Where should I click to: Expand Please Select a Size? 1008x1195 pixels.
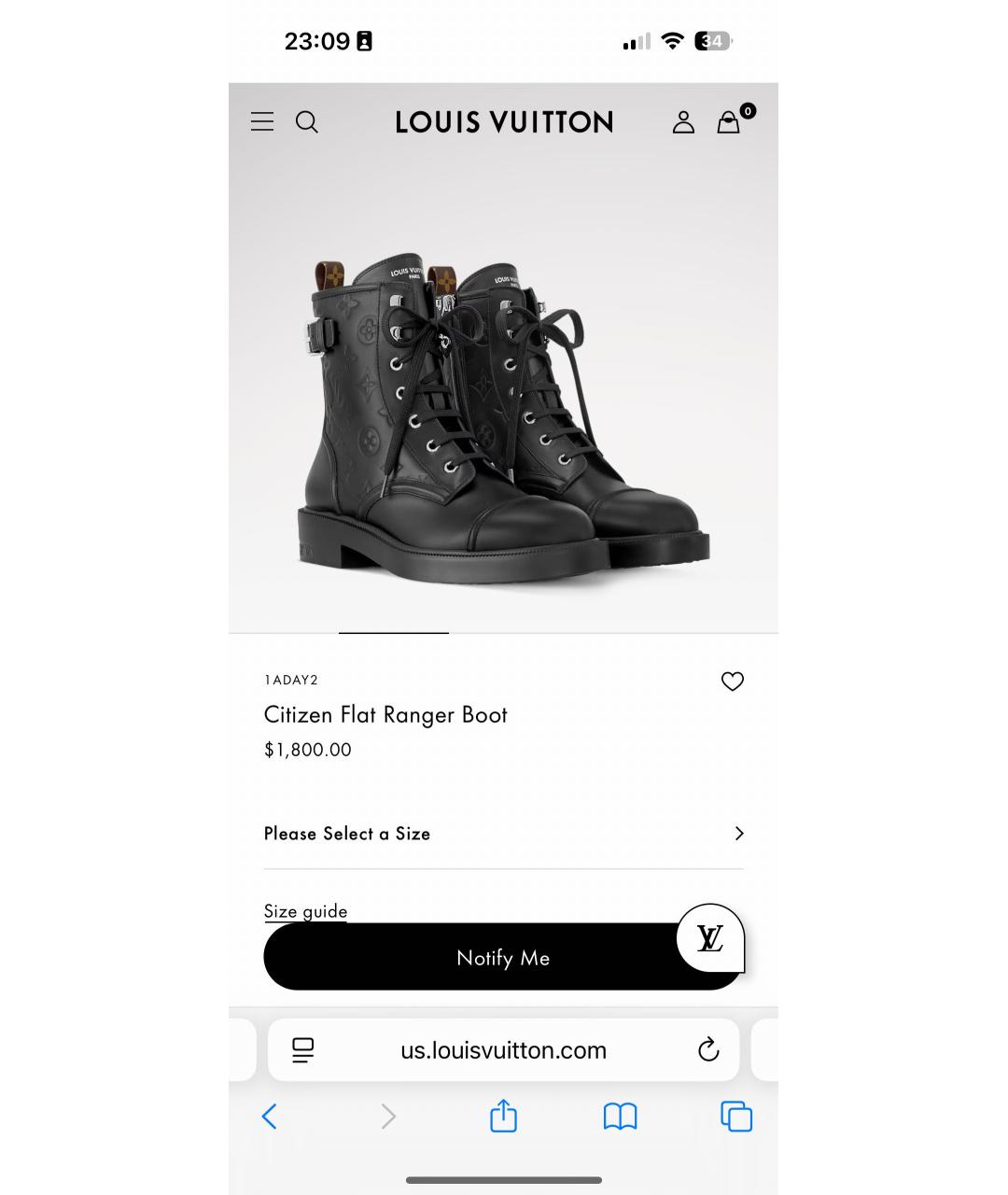pos(503,834)
